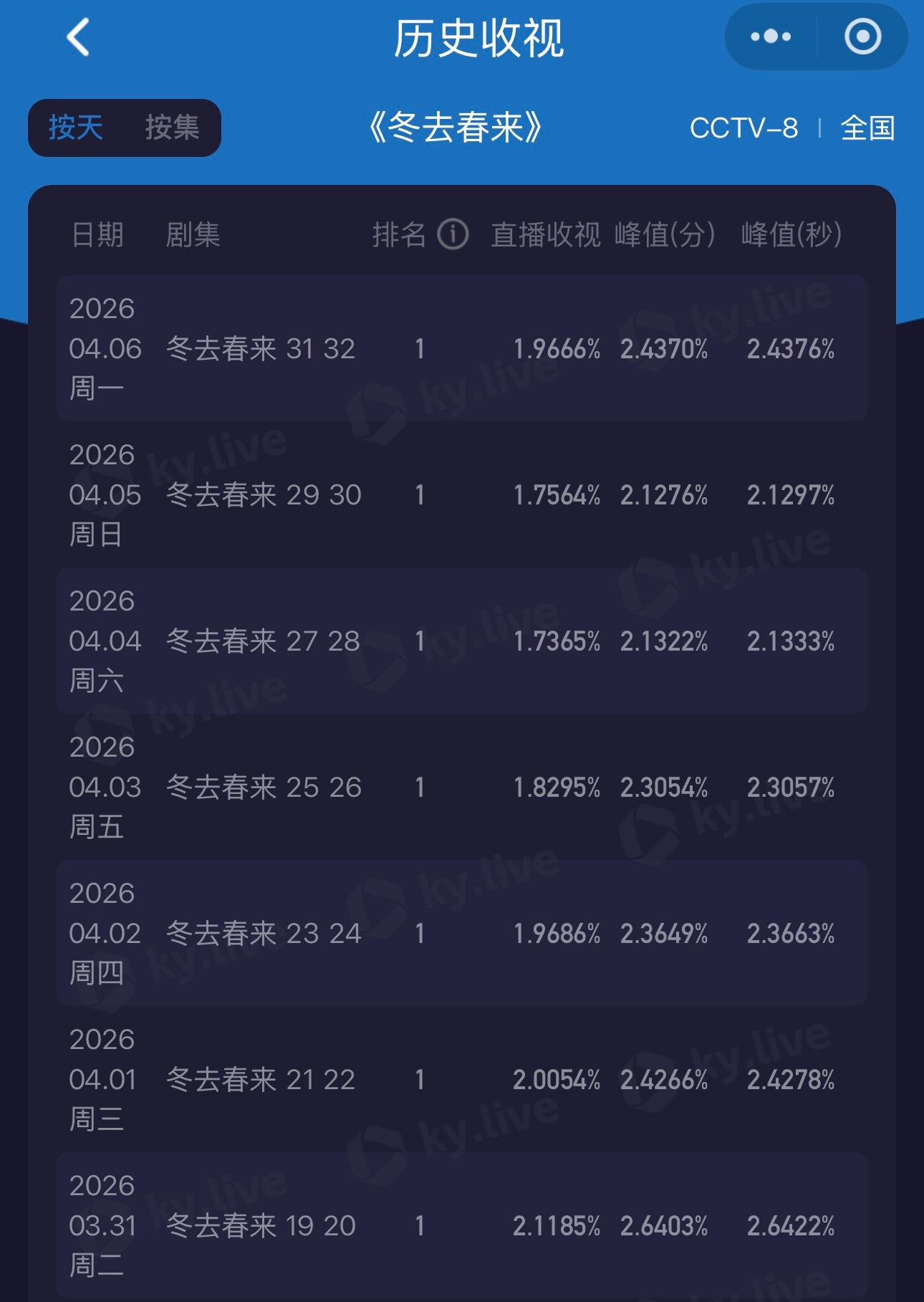Viewport: 924px width, 1302px height.
Task: Change the region from 全国
Action: tap(867, 128)
